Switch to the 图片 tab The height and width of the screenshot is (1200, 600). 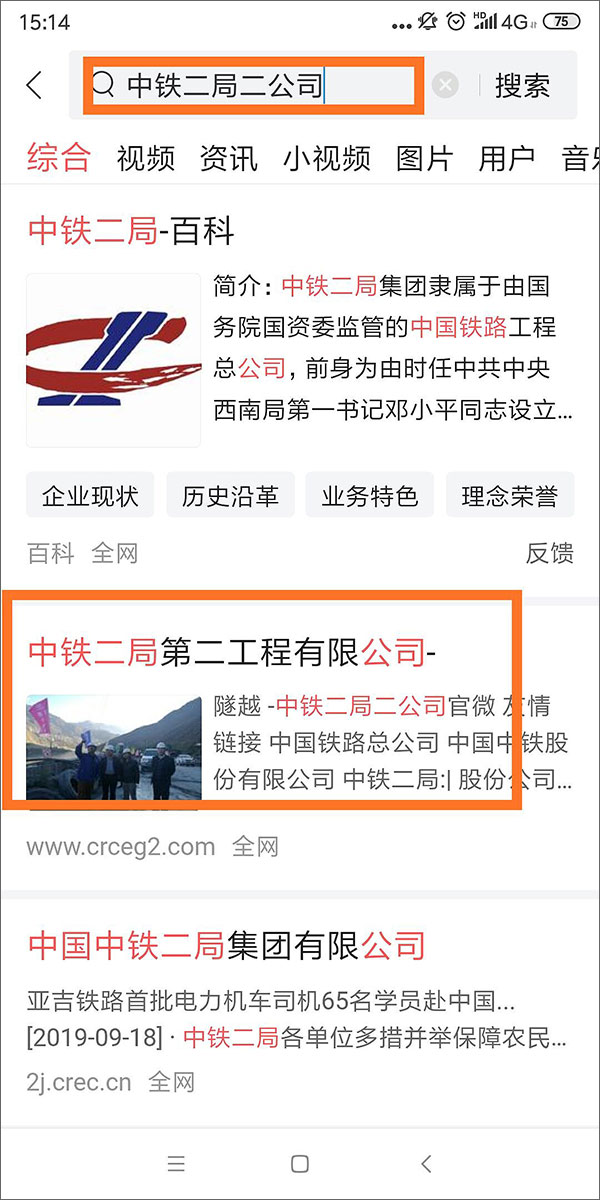click(x=424, y=158)
